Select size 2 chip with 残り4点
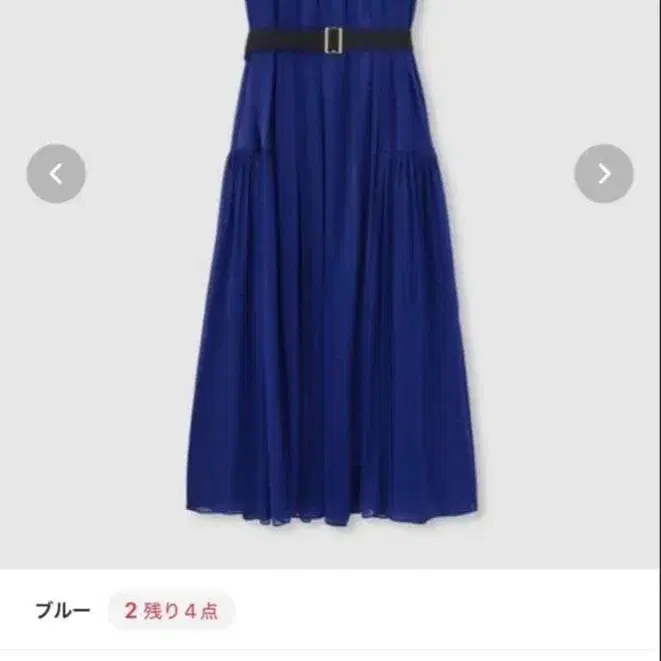 pos(172,611)
